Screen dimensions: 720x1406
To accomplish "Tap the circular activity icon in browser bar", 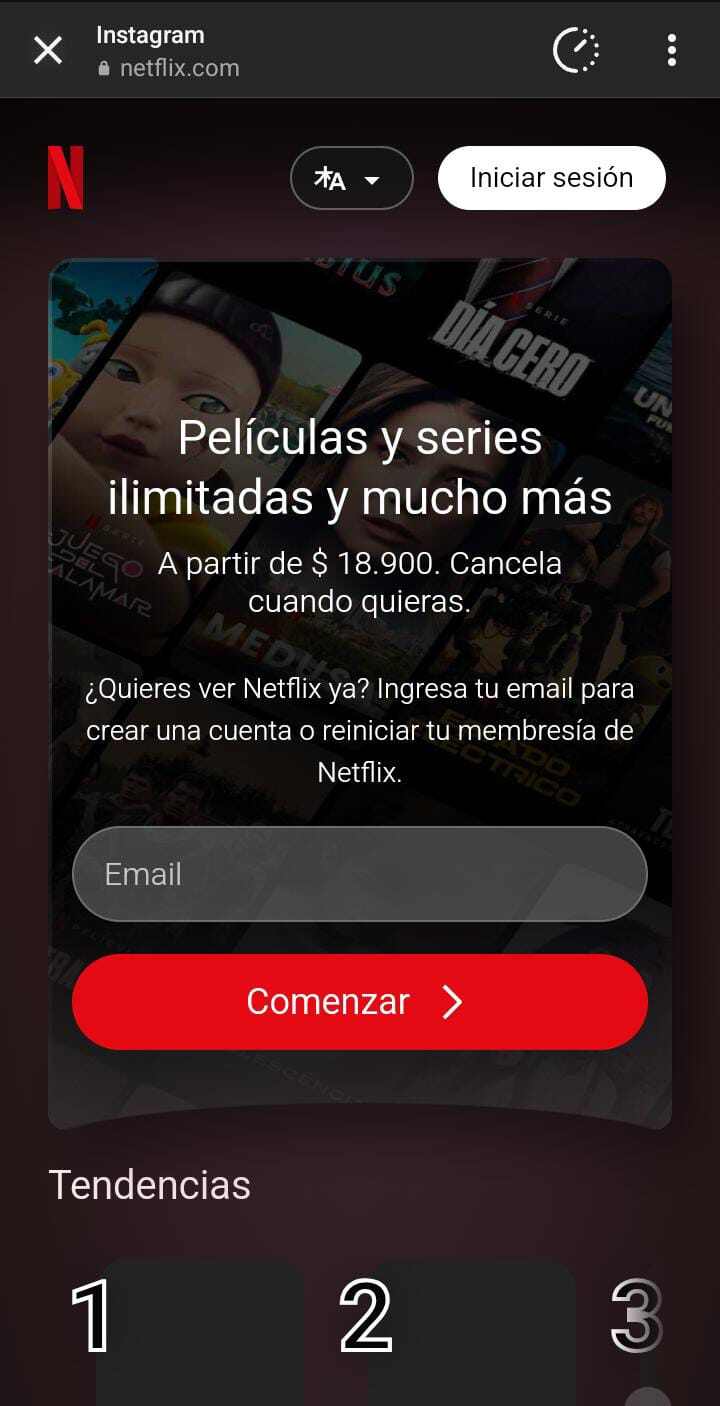I will click(576, 50).
